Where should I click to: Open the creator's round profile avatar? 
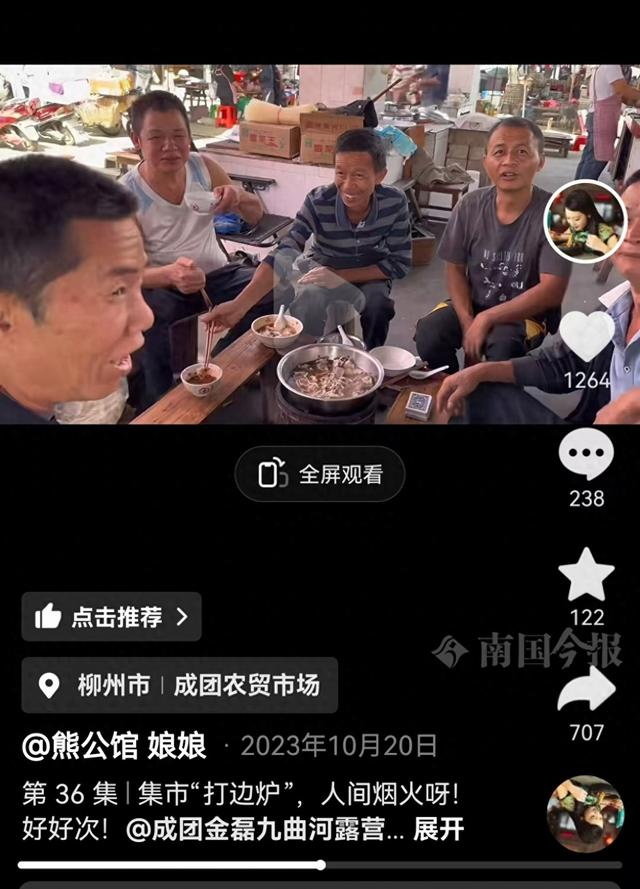click(585, 221)
